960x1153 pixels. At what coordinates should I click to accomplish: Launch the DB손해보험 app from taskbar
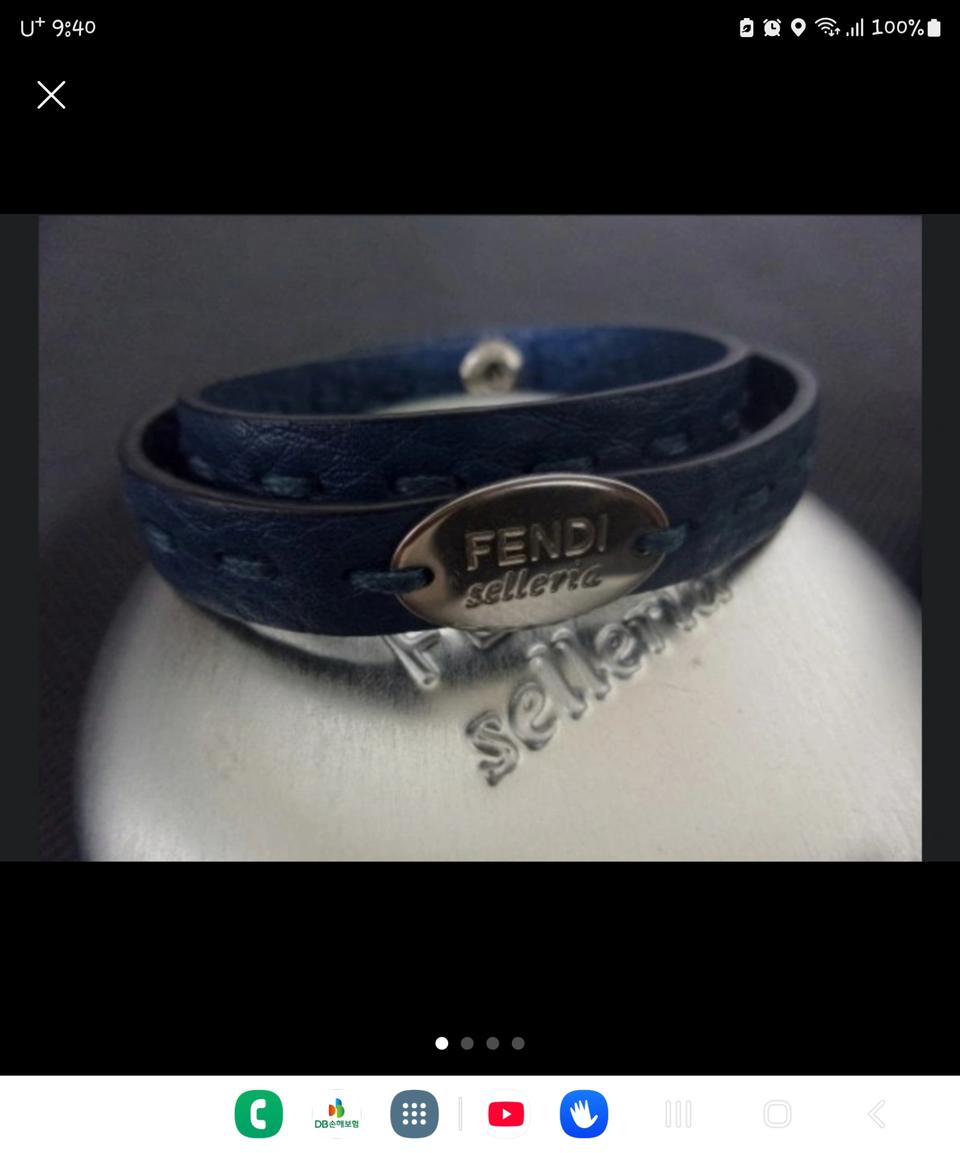pos(336,1114)
